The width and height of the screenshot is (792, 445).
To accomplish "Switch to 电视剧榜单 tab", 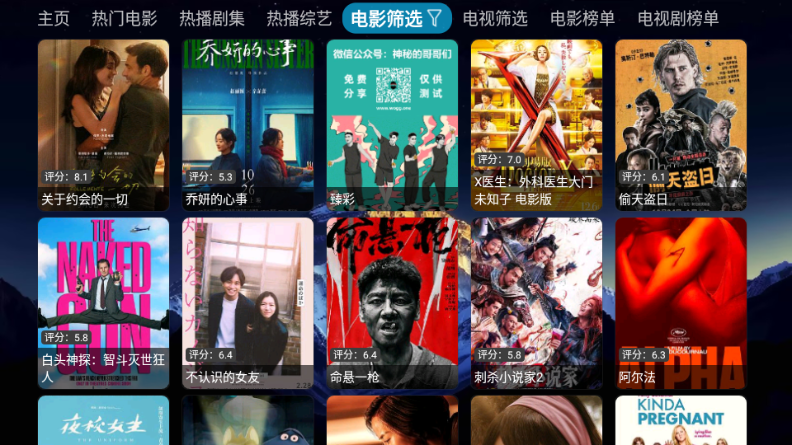I will 678,18.
